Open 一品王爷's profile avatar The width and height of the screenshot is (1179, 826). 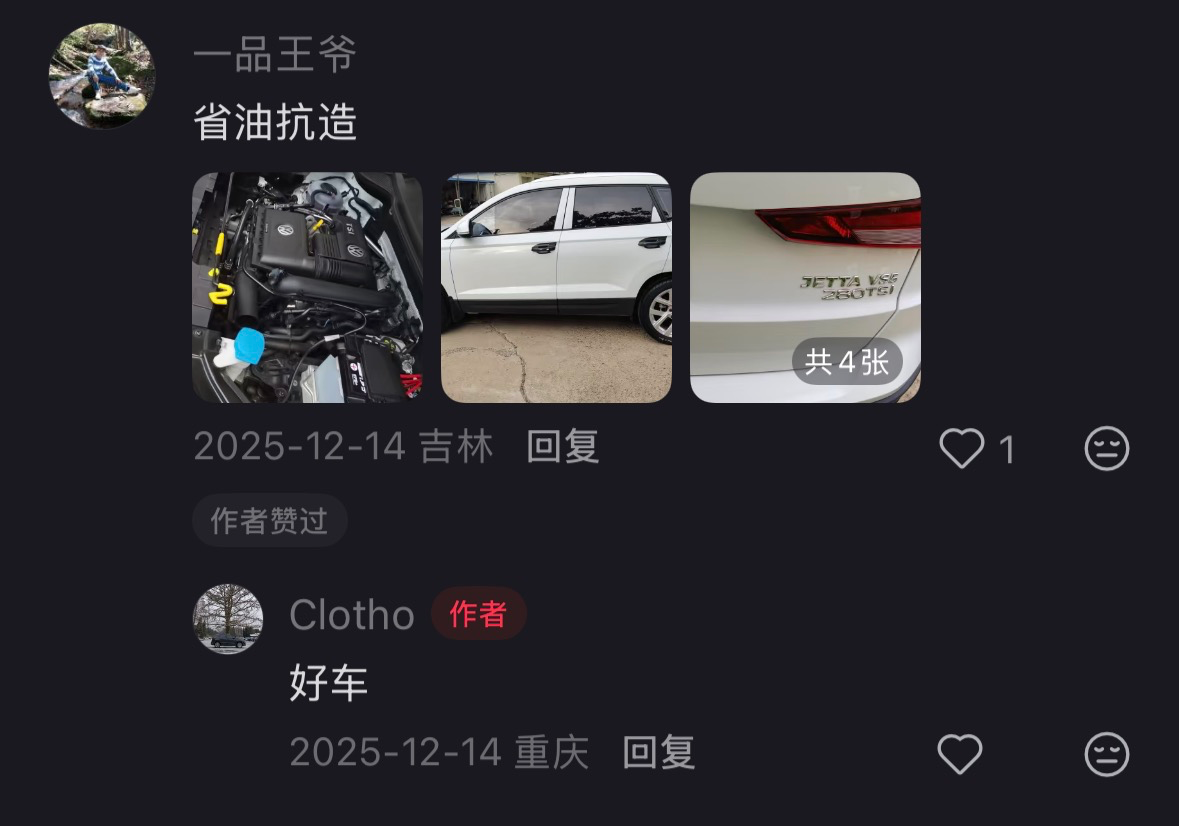coord(102,76)
